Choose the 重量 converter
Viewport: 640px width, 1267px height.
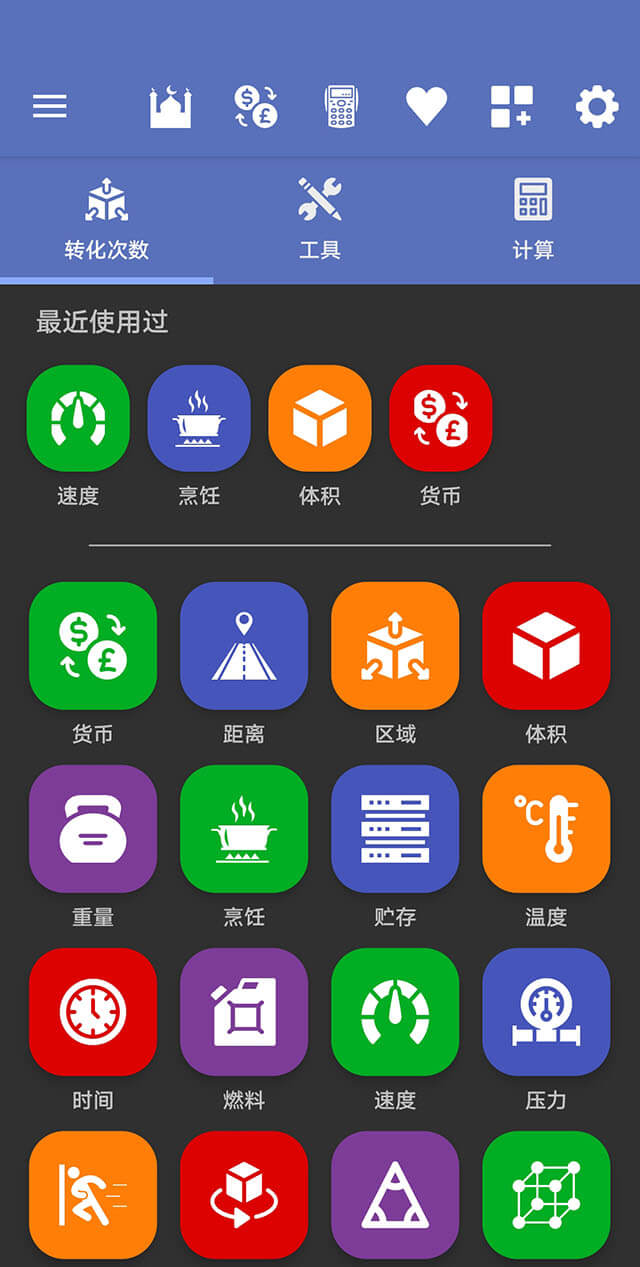click(x=93, y=829)
